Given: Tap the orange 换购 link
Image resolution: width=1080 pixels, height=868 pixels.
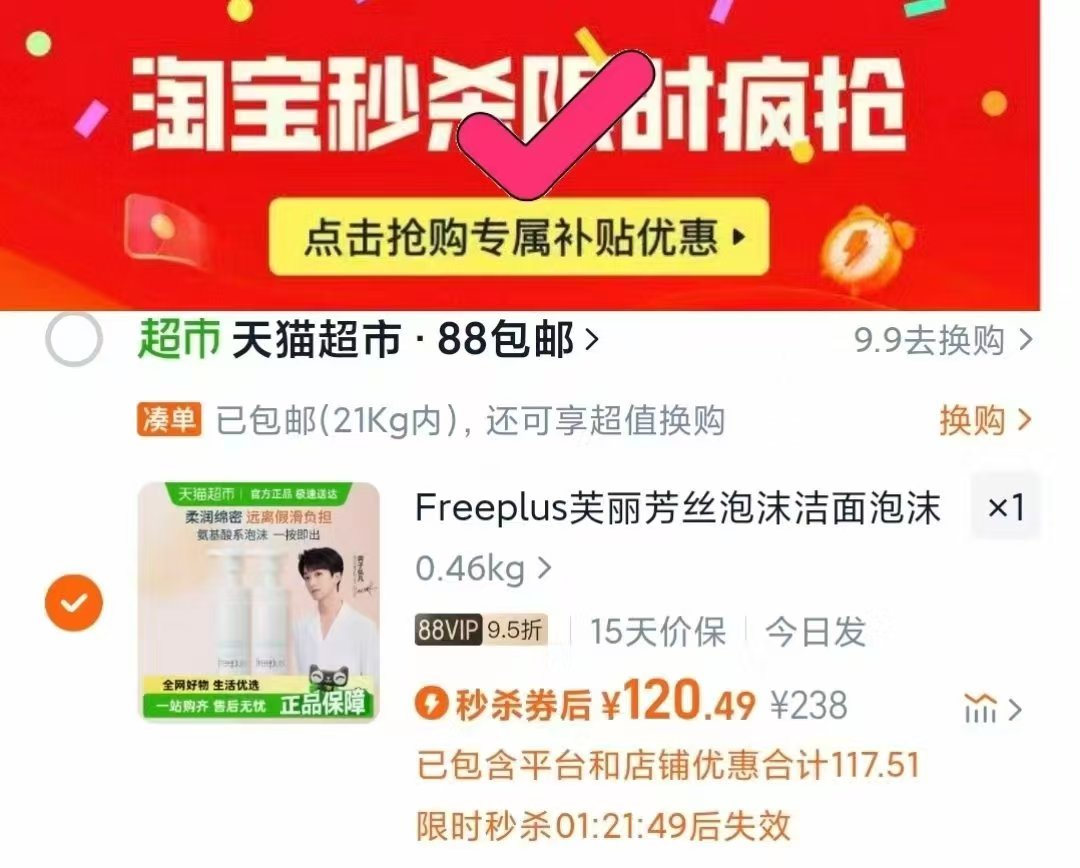Looking at the screenshot, I should point(984,420).
